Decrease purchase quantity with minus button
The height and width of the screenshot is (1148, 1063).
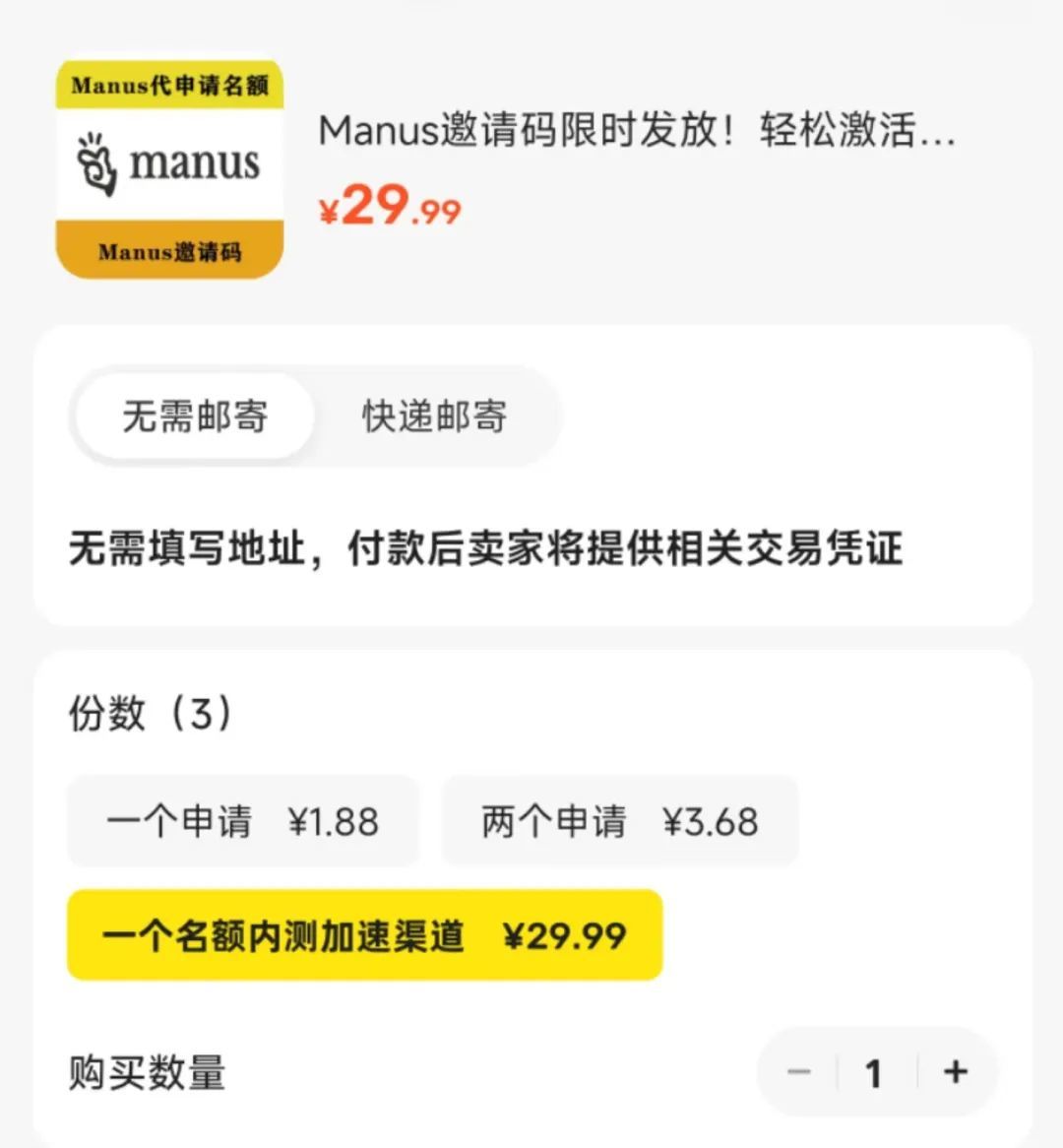pyautogui.click(x=799, y=1072)
